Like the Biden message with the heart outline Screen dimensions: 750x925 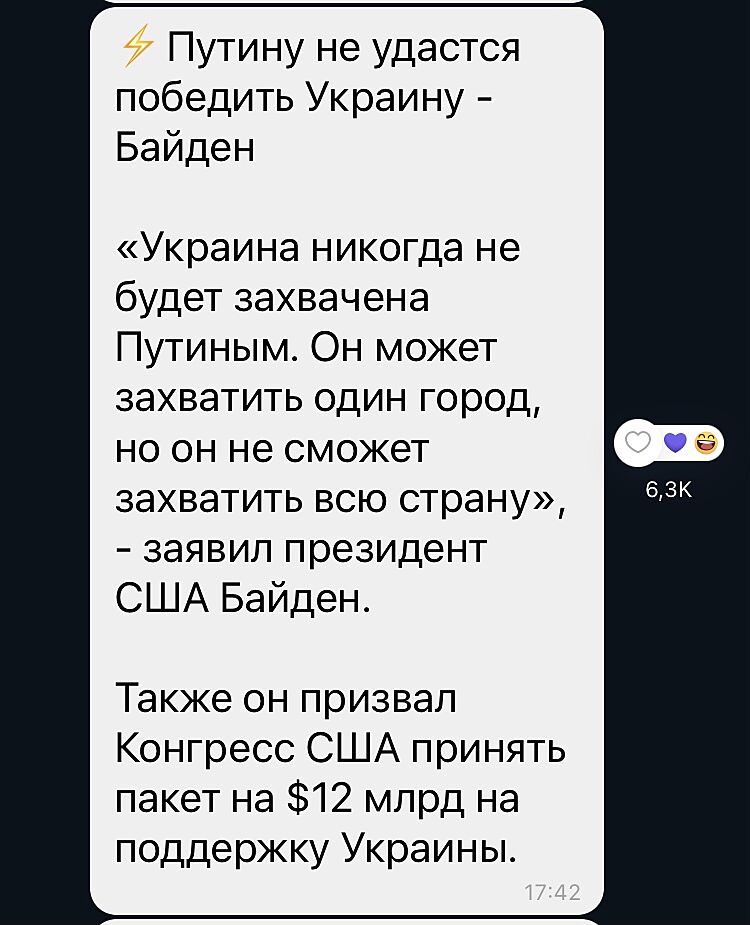click(x=638, y=442)
